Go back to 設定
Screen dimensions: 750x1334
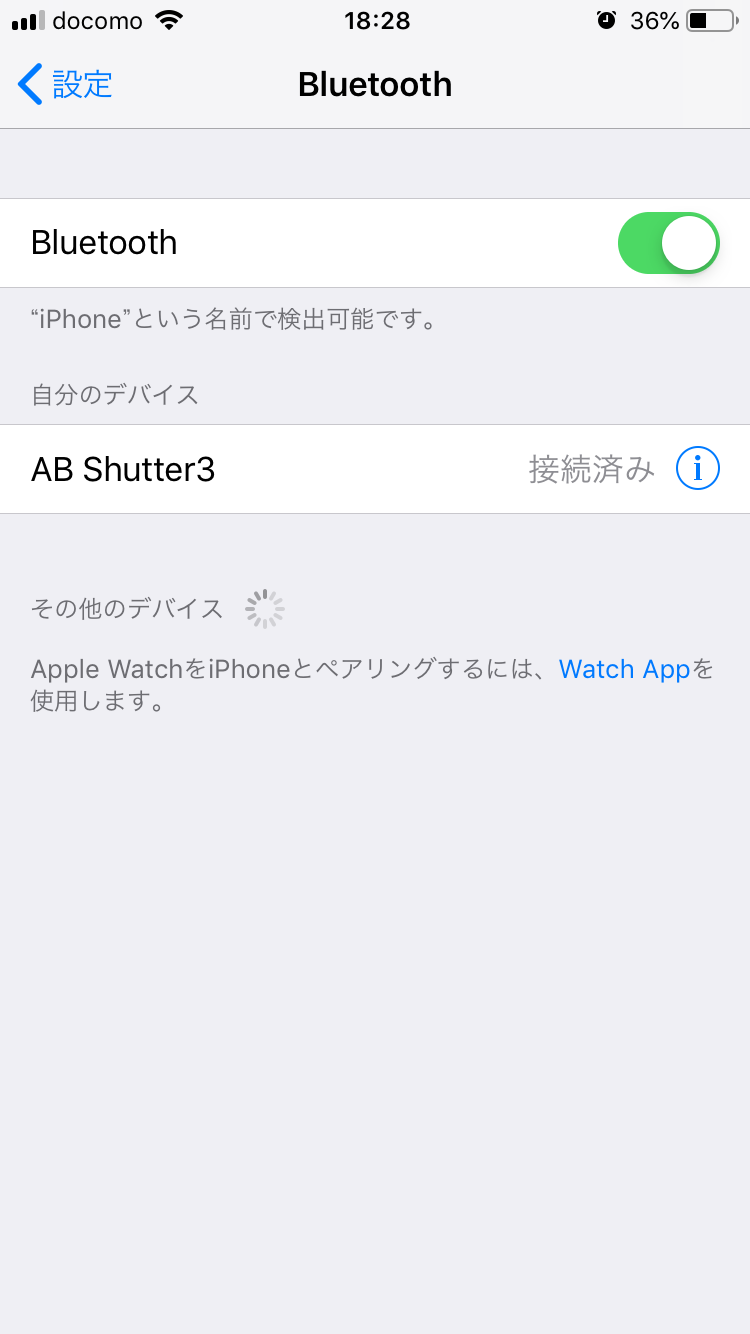click(66, 84)
